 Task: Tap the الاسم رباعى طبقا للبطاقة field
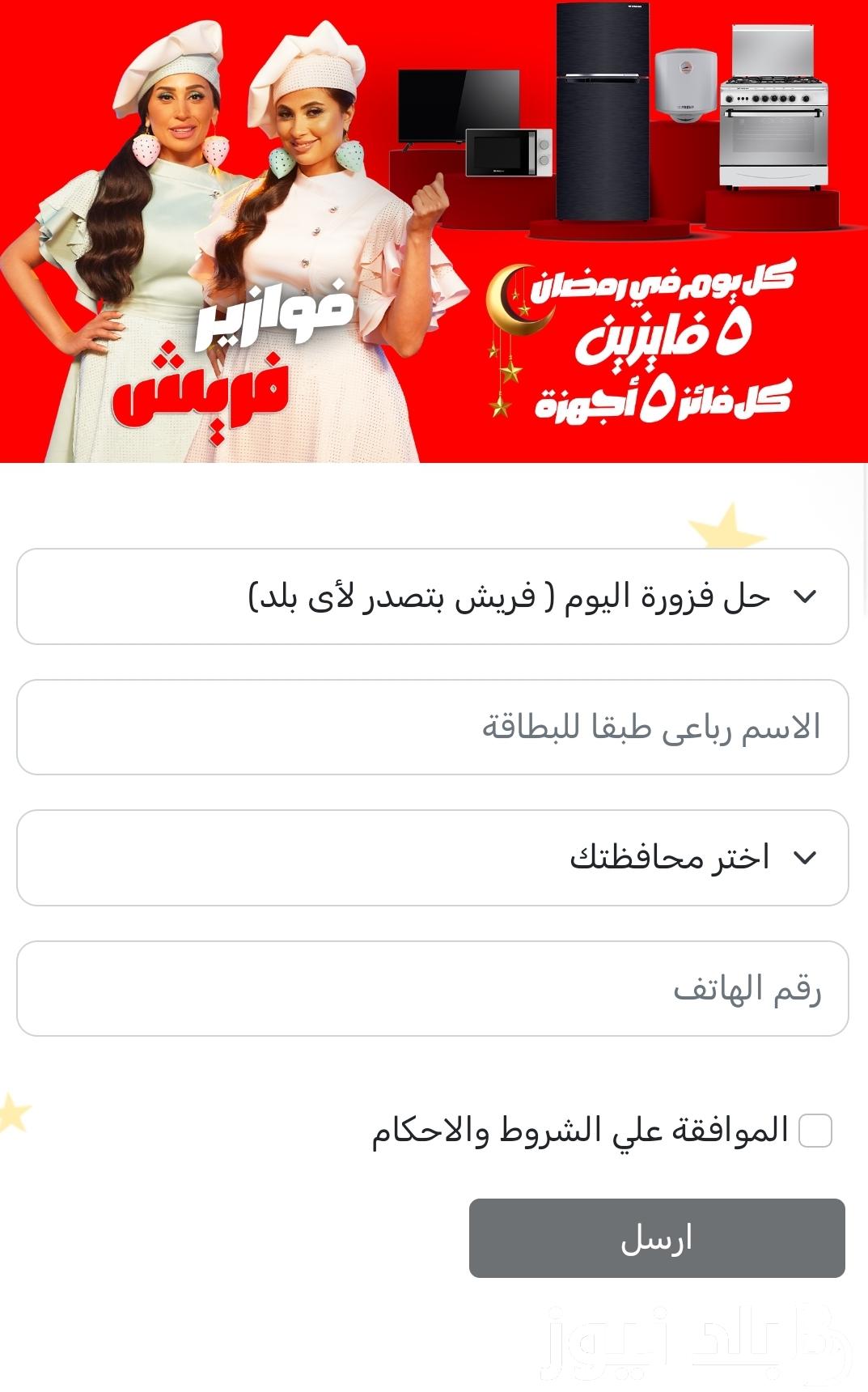(432, 727)
